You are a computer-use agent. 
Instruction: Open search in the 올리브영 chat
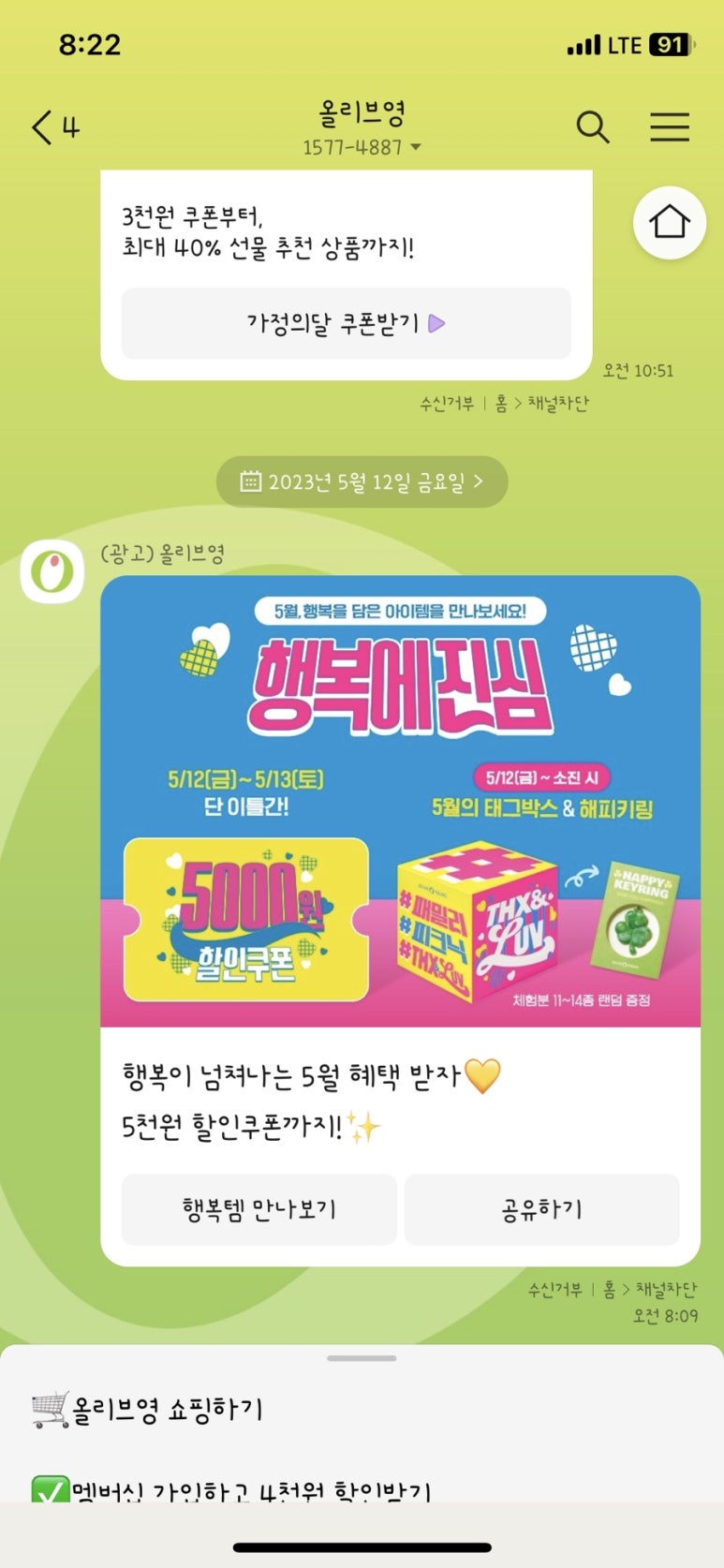592,127
